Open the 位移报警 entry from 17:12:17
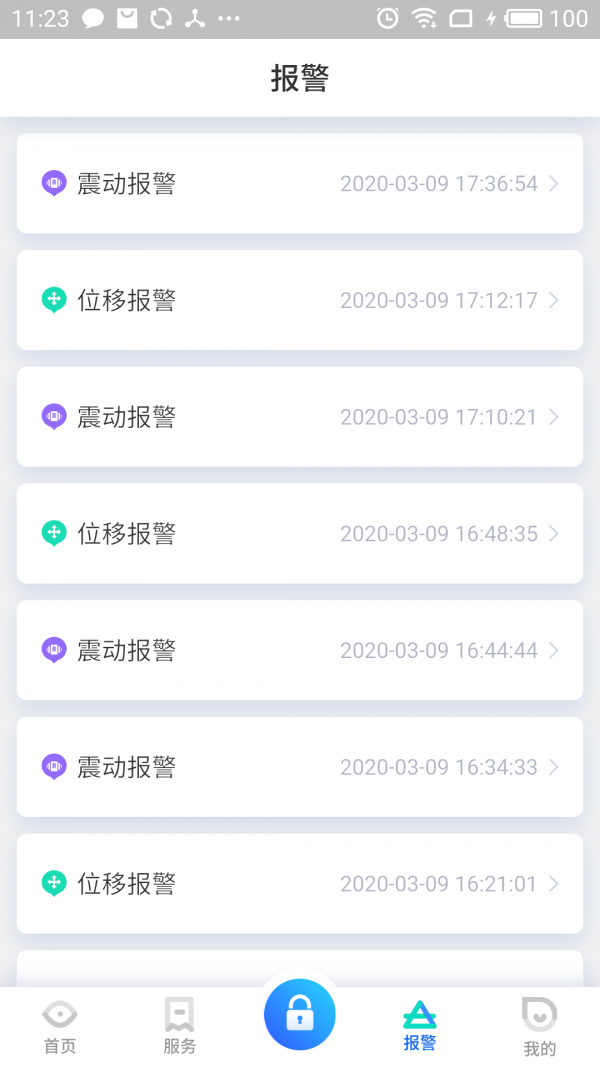 (299, 300)
